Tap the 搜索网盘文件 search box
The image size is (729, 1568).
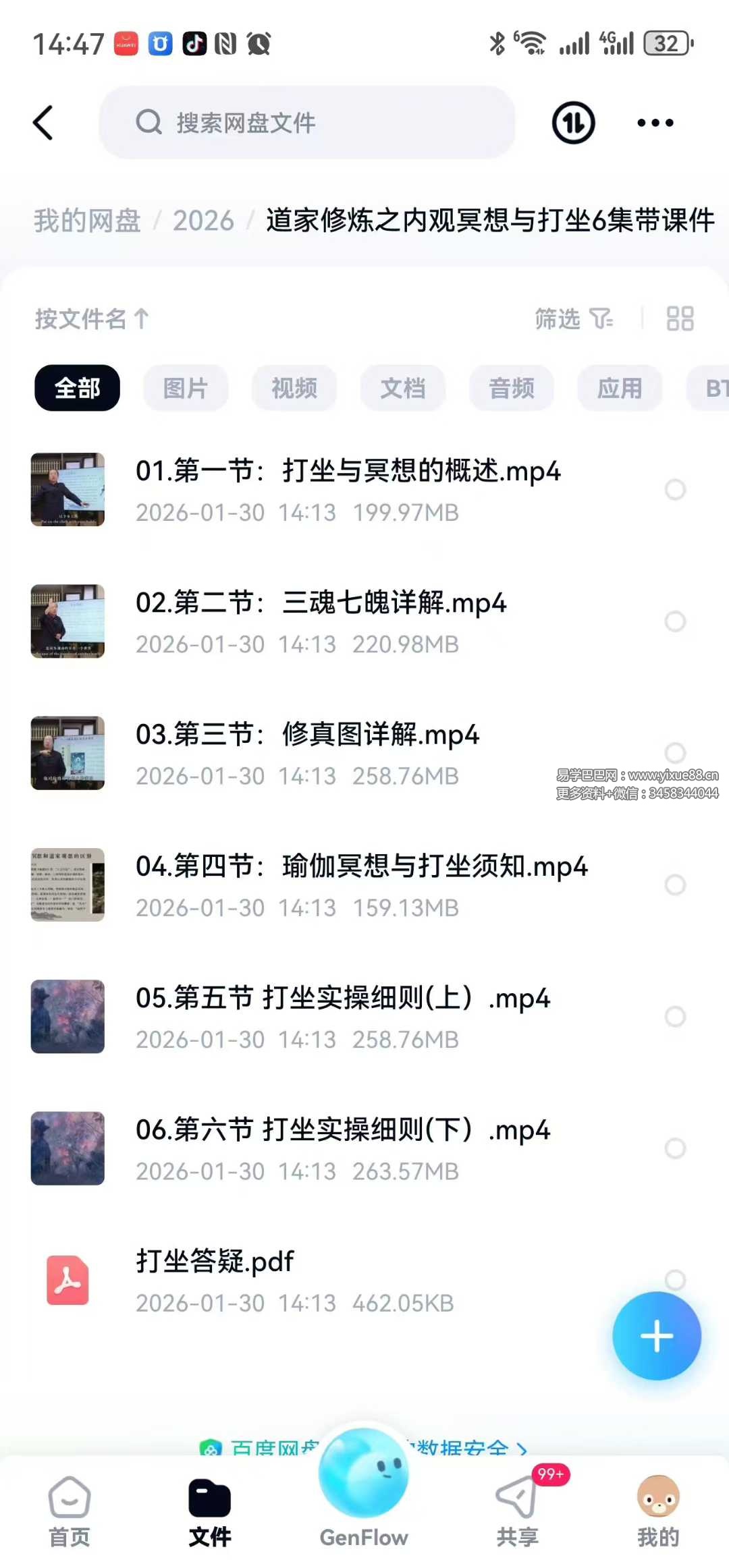[x=307, y=123]
